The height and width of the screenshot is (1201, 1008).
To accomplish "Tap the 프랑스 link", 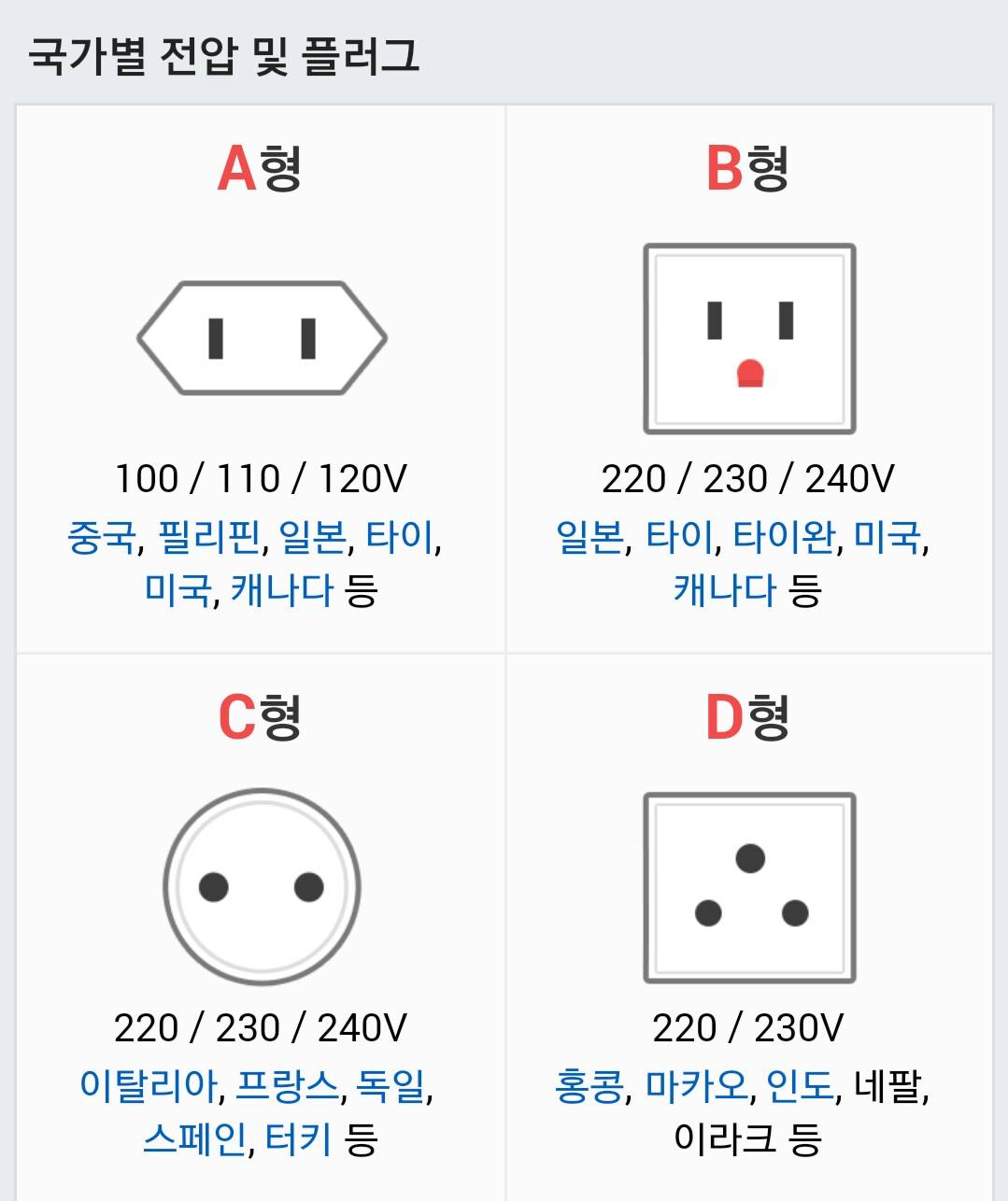I will (x=287, y=1085).
